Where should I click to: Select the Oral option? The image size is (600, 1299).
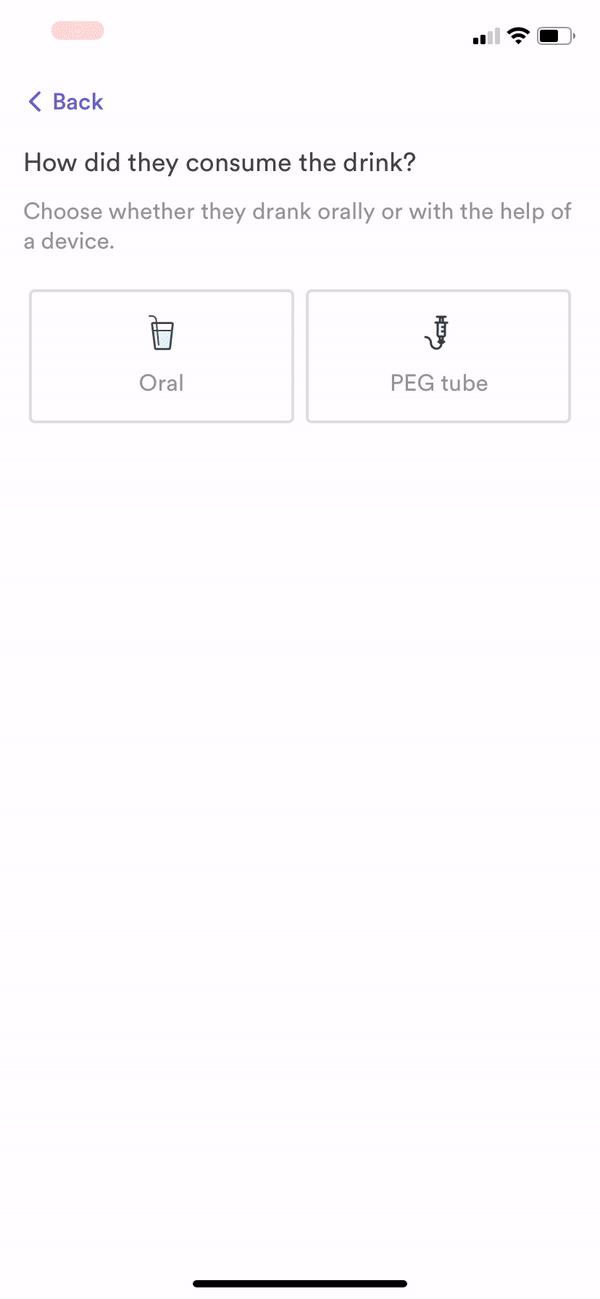click(161, 356)
